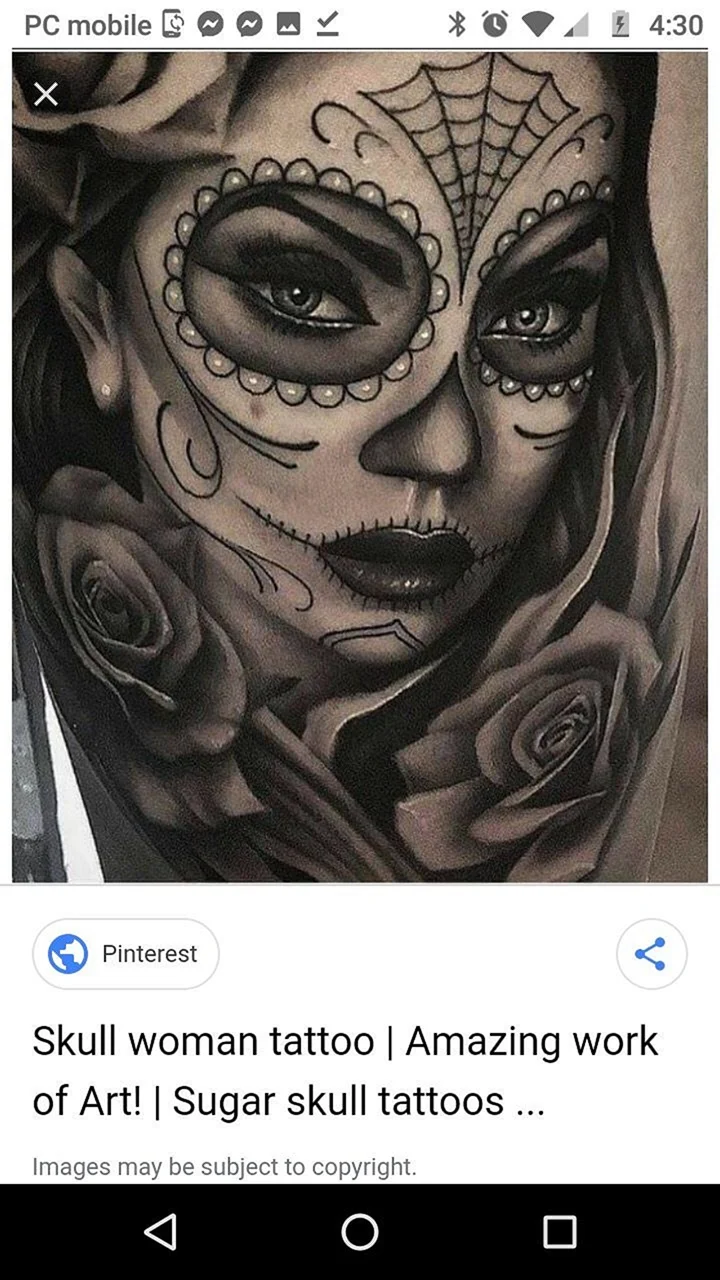Open the Skull woman tattoo title link
This screenshot has height=1280, width=720.
coord(345,1071)
